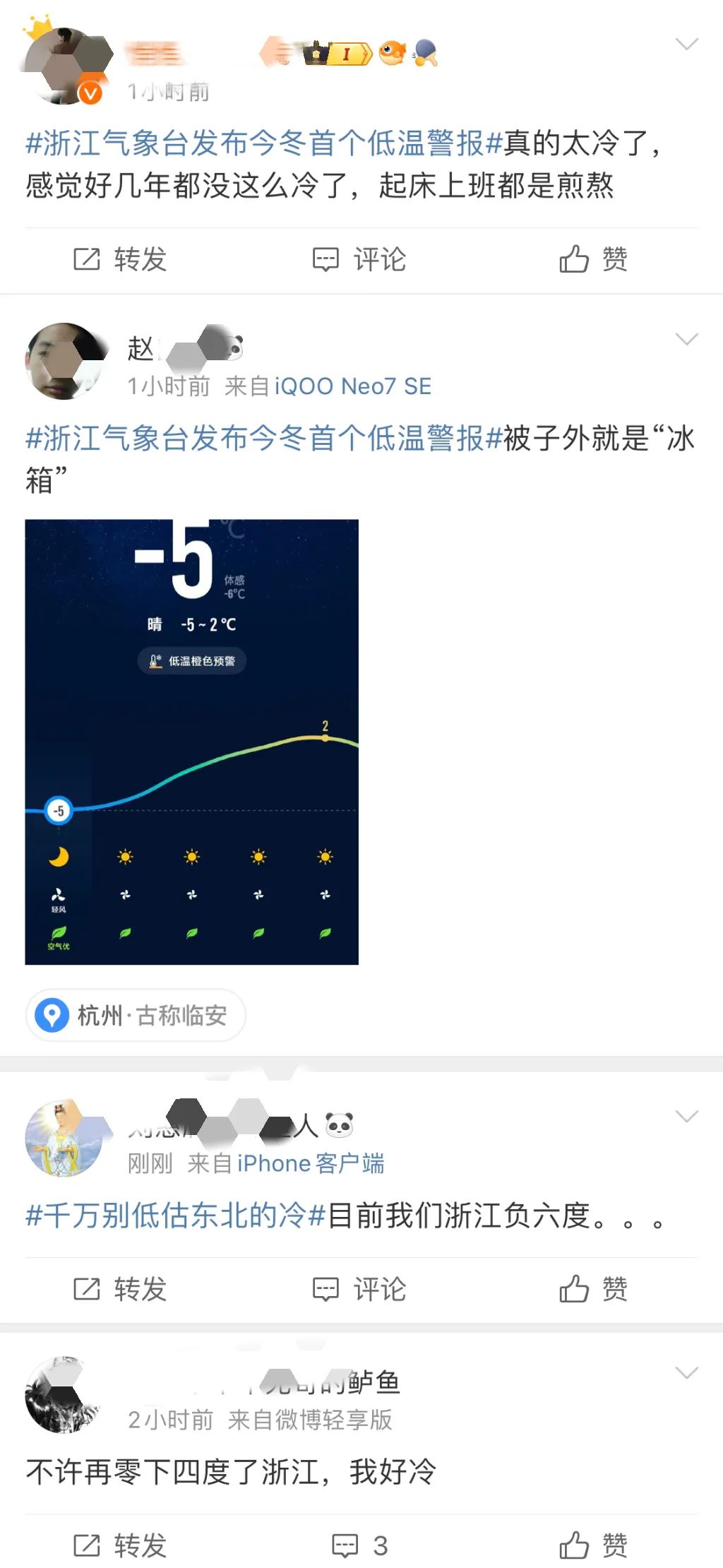
Task: Expand options for the '我好冷' post
Action: pyautogui.click(x=686, y=1373)
